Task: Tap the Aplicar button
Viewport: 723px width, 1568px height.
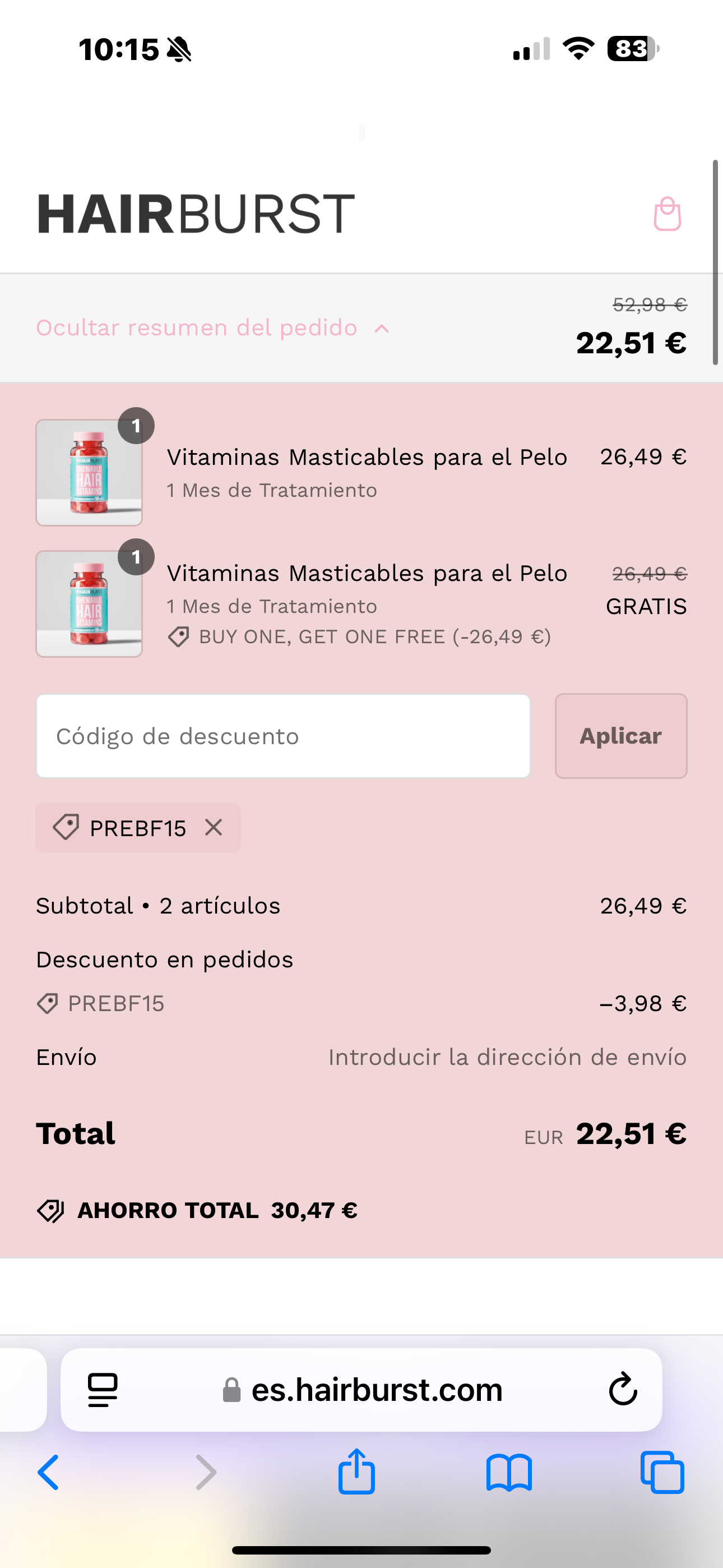Action: [621, 736]
